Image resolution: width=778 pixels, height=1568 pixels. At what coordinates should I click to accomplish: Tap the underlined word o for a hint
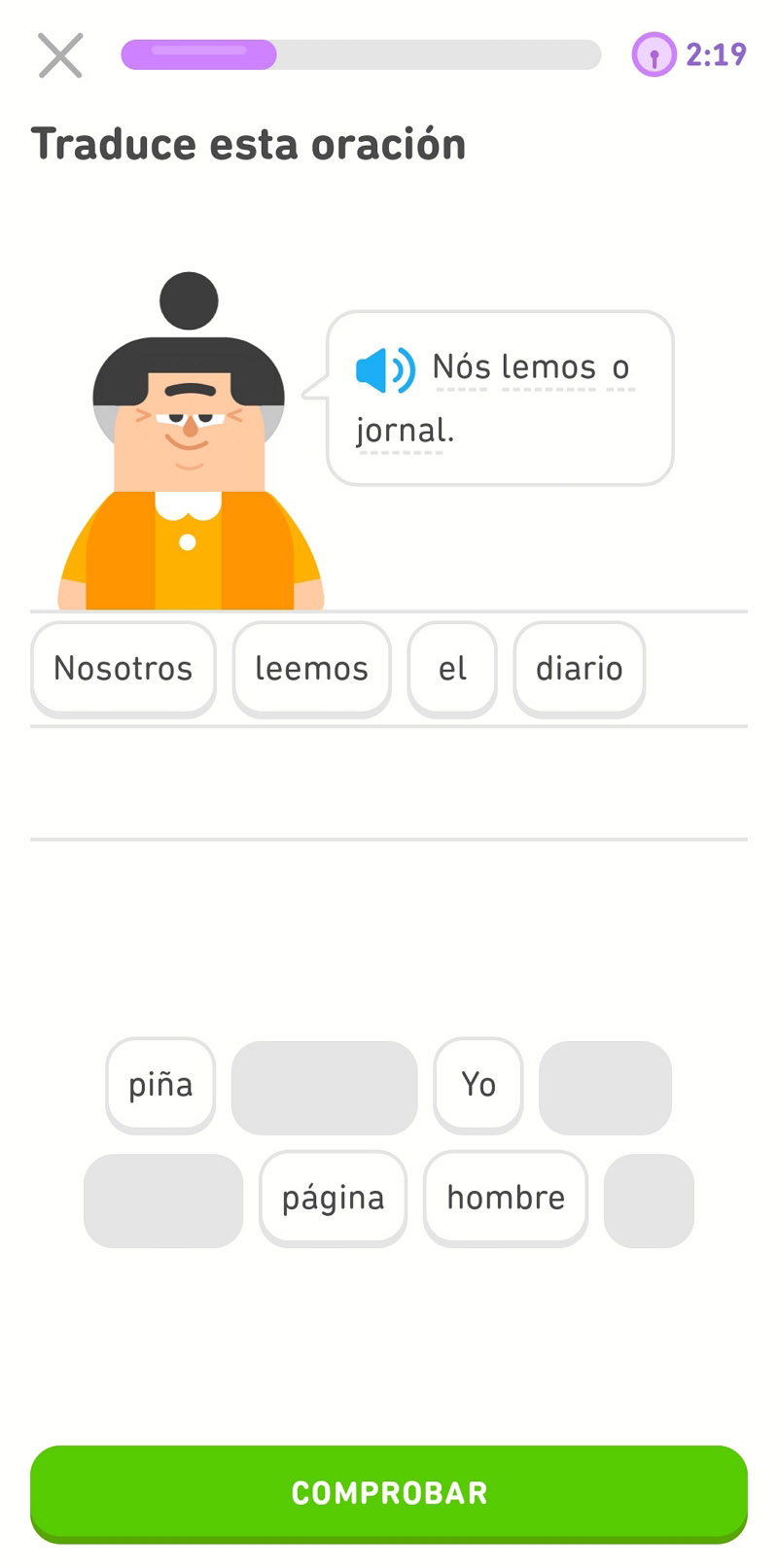[619, 367]
